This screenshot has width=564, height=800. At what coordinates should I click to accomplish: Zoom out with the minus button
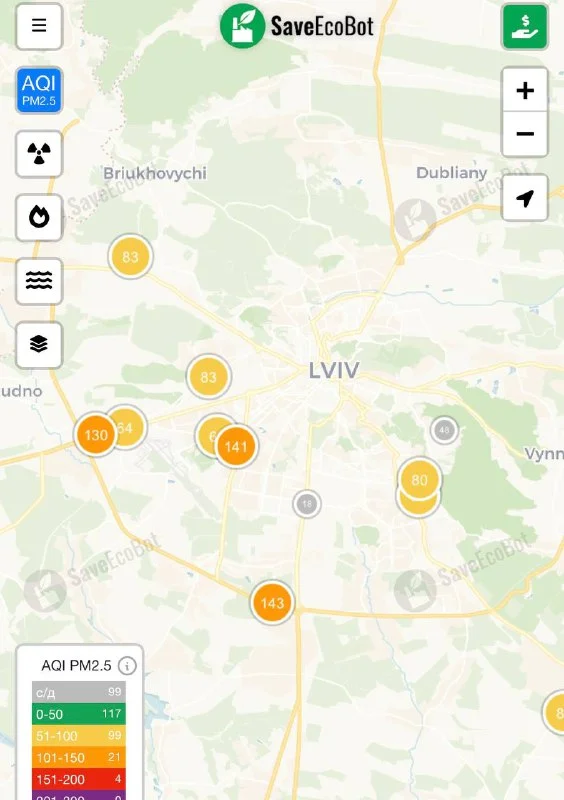tap(525, 134)
